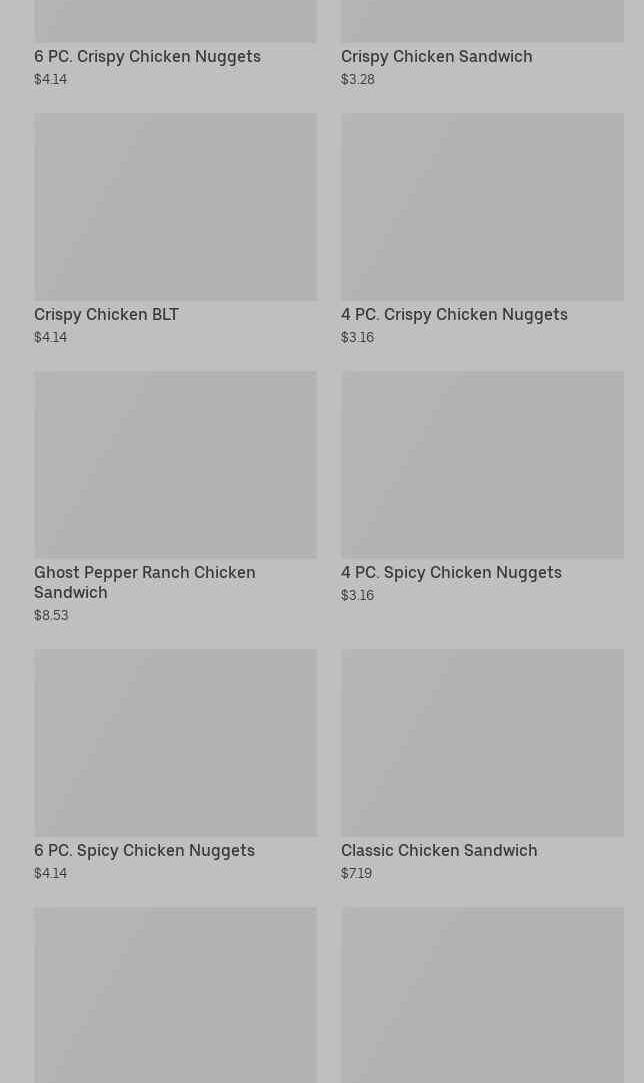Choose 4 PC. Crispy Chicken Nuggets
This screenshot has width=644, height=1083.
(482, 229)
